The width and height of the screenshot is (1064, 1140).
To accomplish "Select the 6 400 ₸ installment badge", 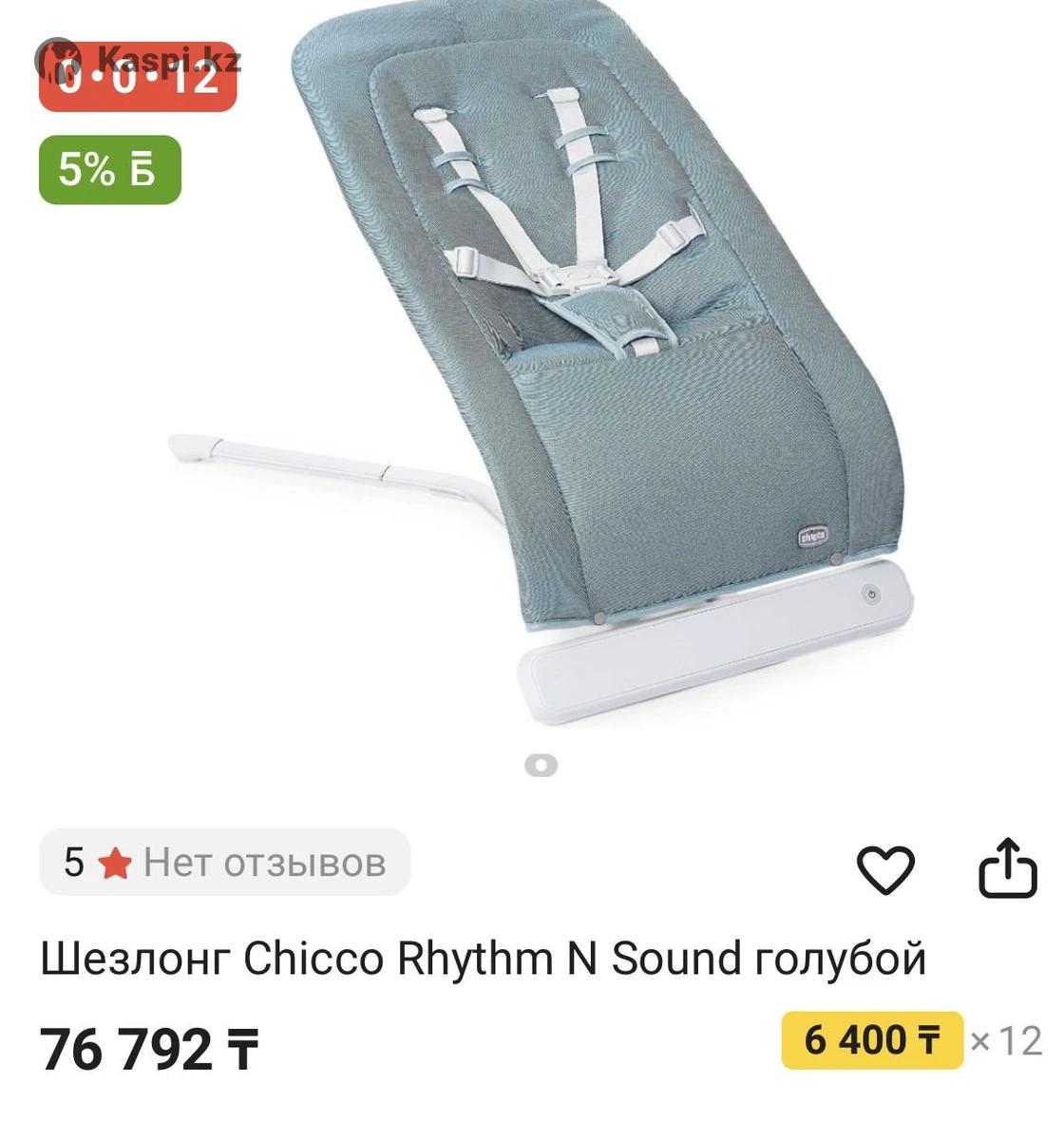I will tap(872, 1040).
